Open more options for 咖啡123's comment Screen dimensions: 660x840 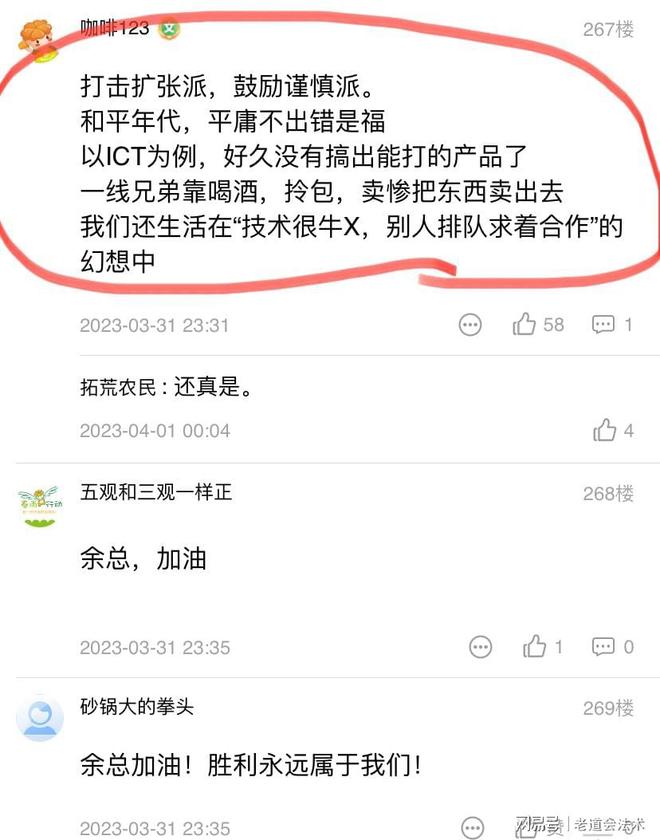pyautogui.click(x=470, y=324)
